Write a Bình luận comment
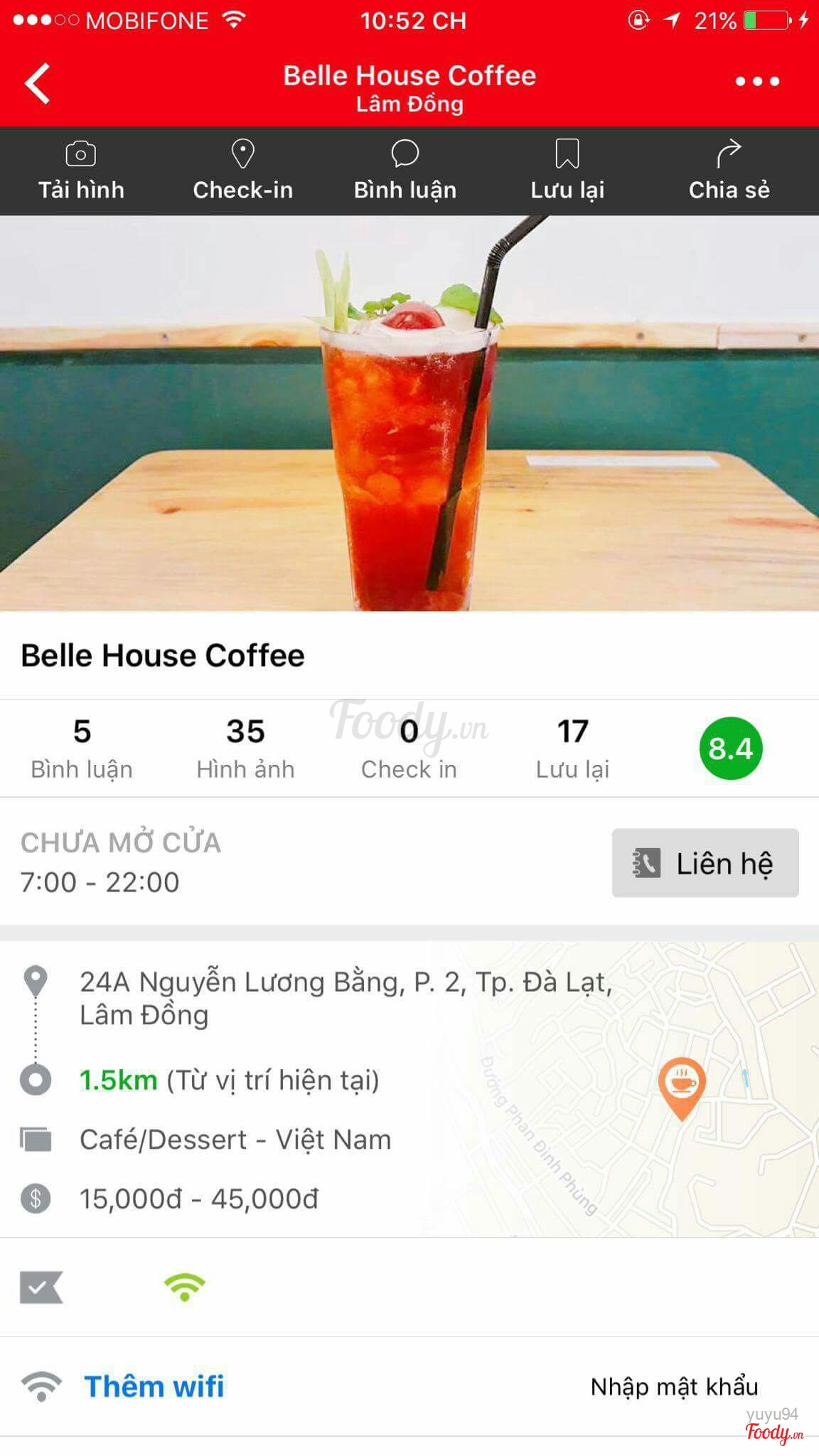The width and height of the screenshot is (819, 1456). pos(405,171)
